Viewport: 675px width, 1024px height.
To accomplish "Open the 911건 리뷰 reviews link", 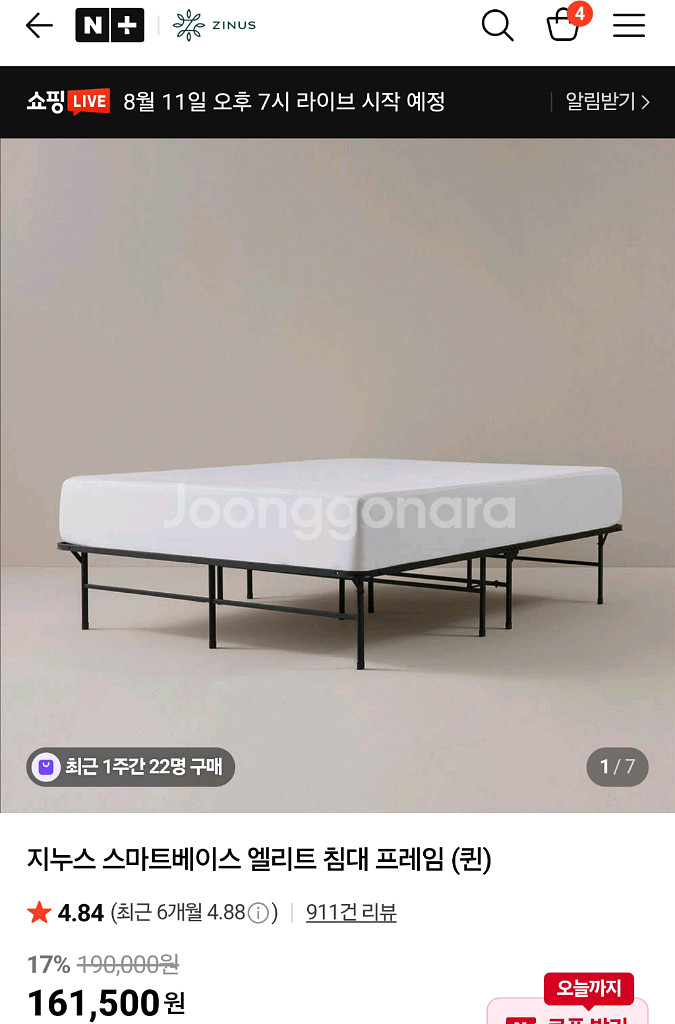I will tap(351, 912).
